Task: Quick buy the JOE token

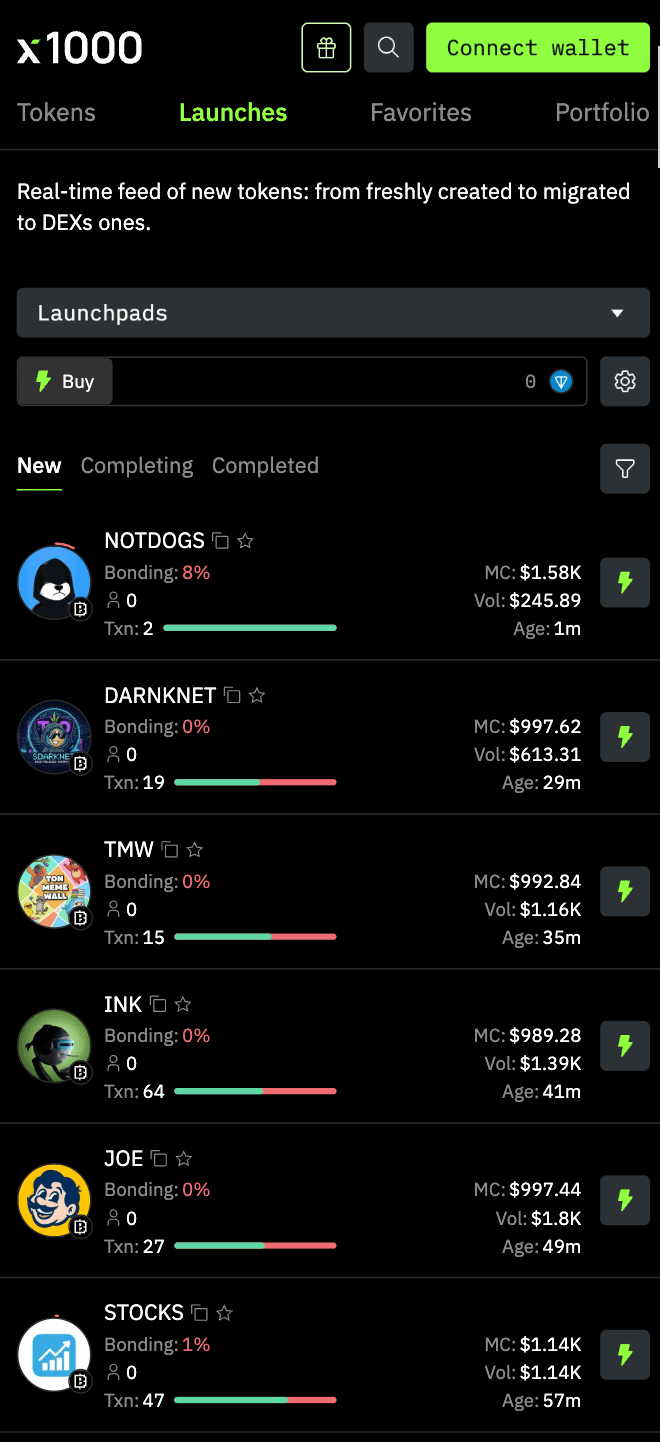Action: tap(625, 1200)
